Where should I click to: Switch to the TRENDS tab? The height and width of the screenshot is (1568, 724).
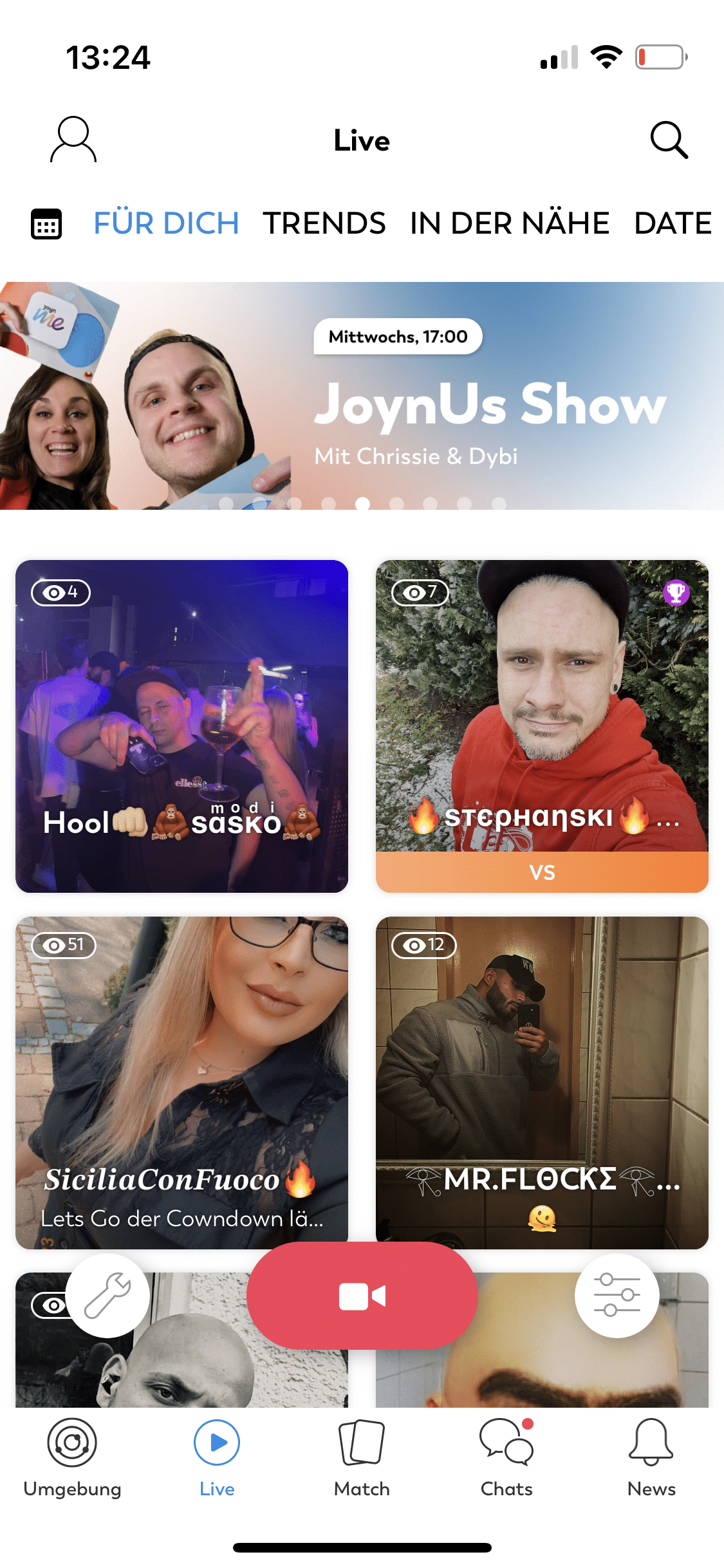click(x=324, y=223)
